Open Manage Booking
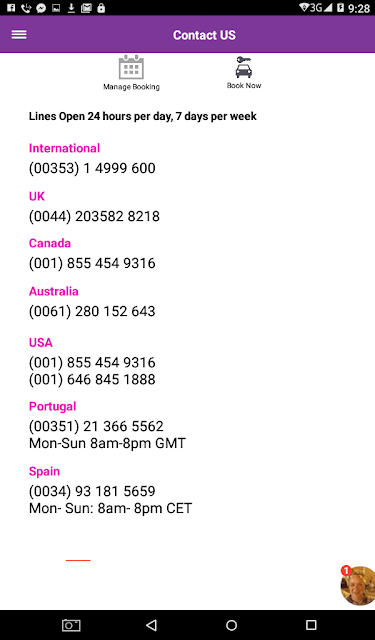The width and height of the screenshot is (375, 640). (131, 73)
